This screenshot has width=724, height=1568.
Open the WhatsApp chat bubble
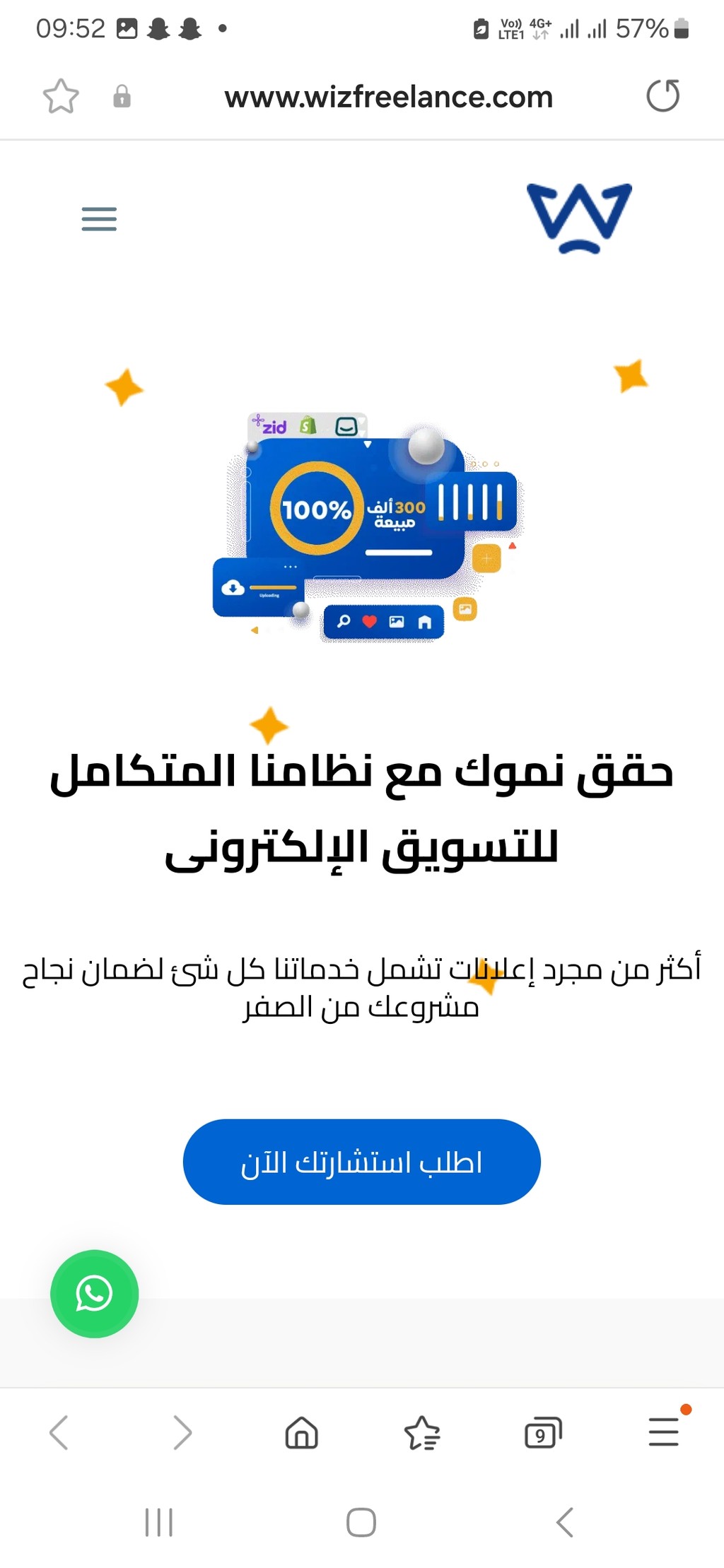click(x=94, y=1294)
